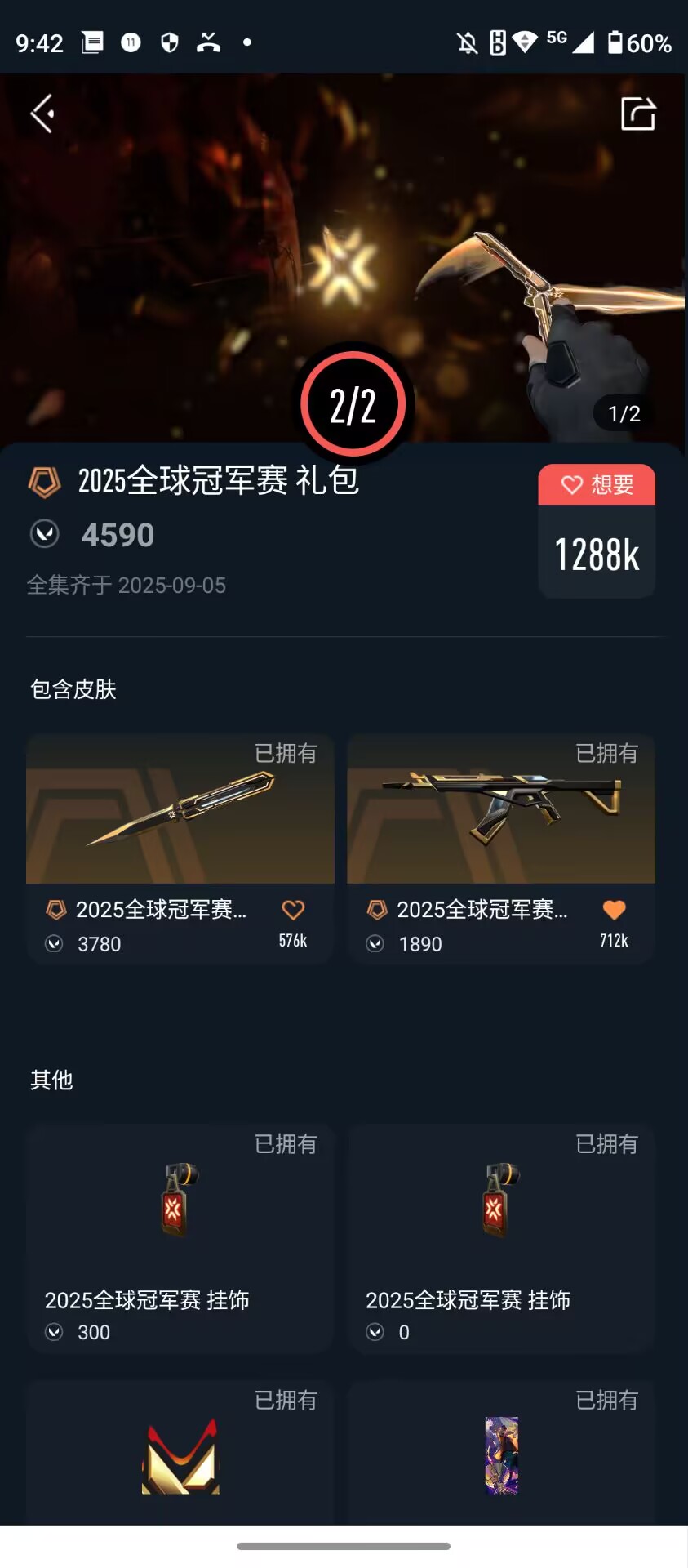Tap the 1/2 image page indicator
Image resolution: width=688 pixels, height=1568 pixels.
point(624,414)
